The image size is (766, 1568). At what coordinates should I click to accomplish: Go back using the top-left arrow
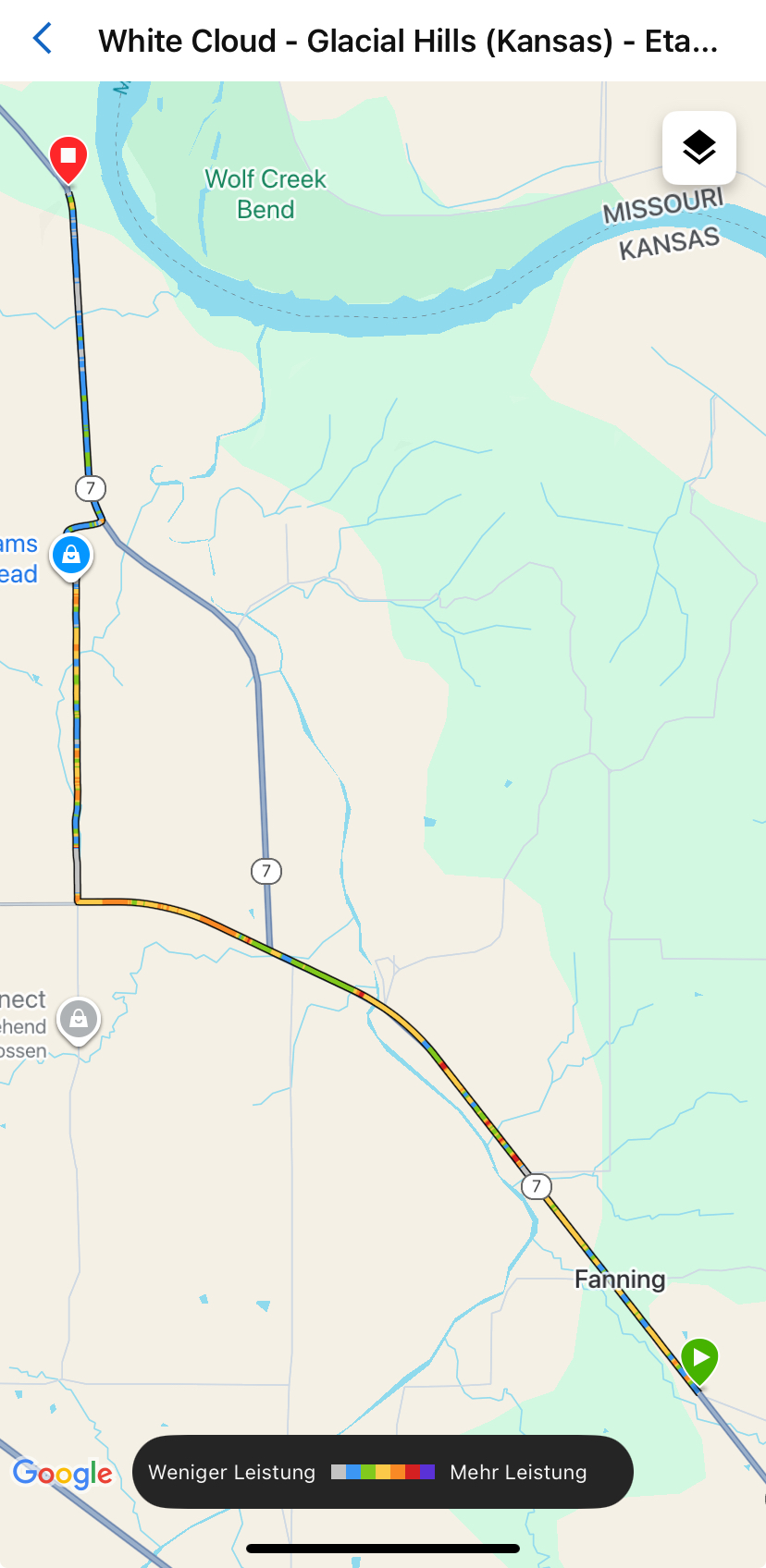43,39
